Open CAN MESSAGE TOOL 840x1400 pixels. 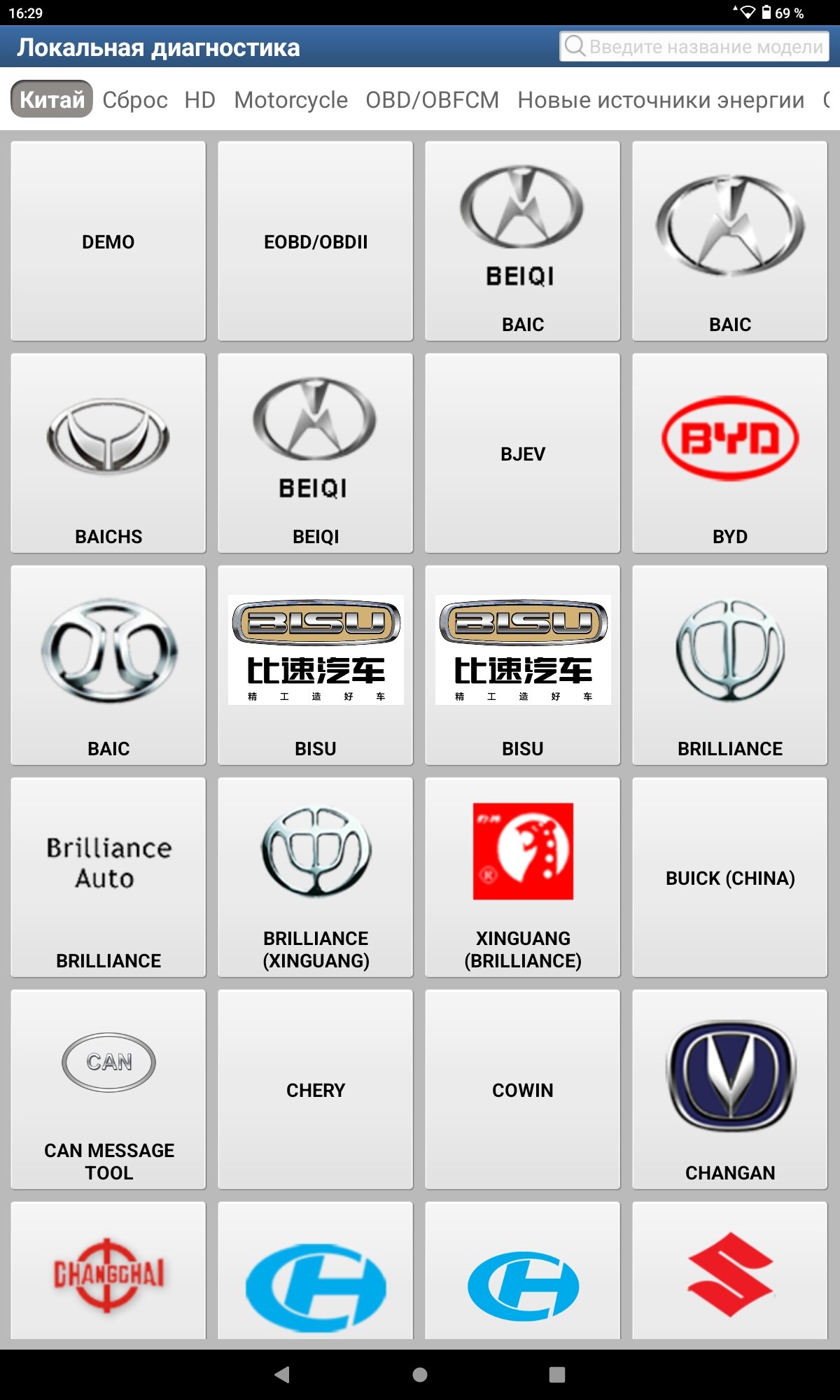[108, 1090]
